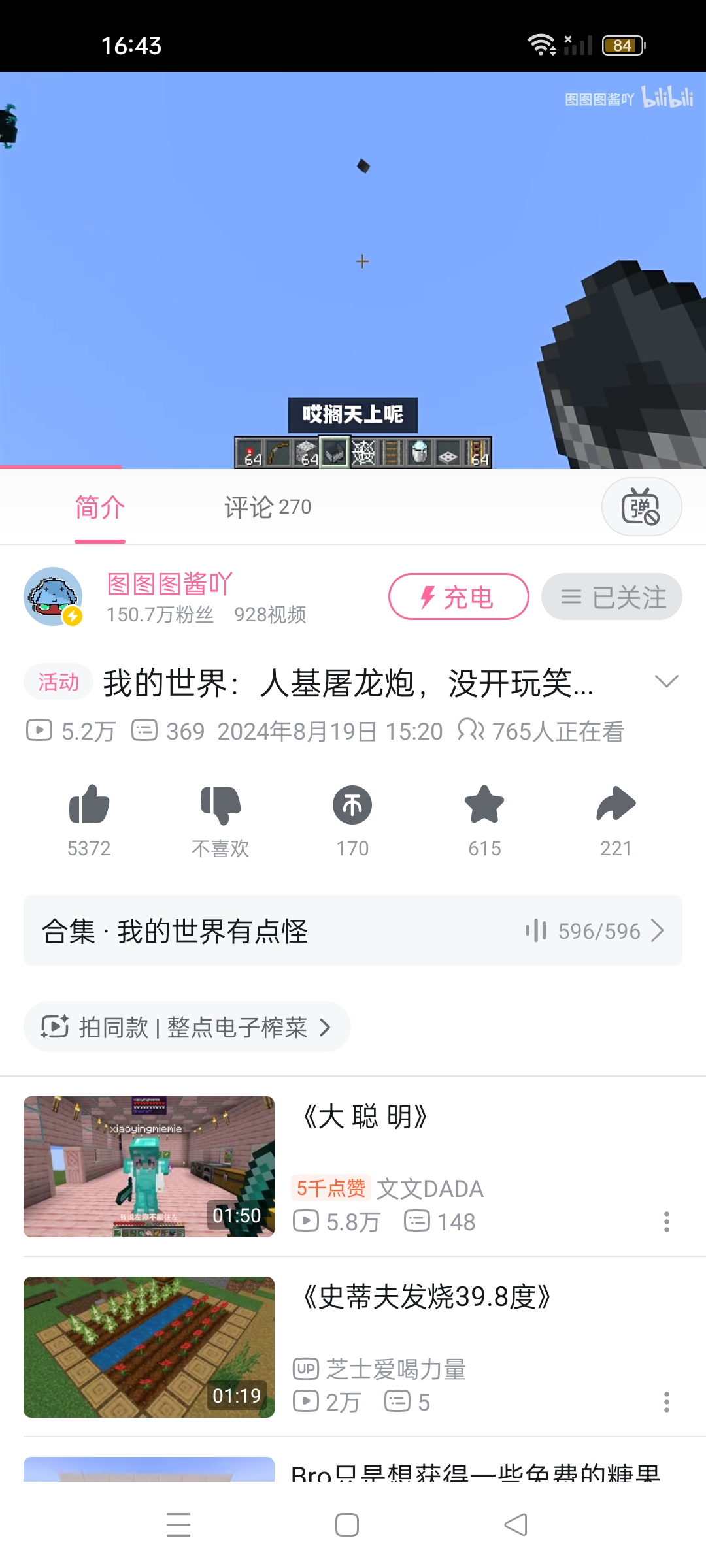This screenshot has height=1568, width=706.
Task: Tap the 拍同款 | 整点电子榨菜 chip
Action: tap(187, 1027)
